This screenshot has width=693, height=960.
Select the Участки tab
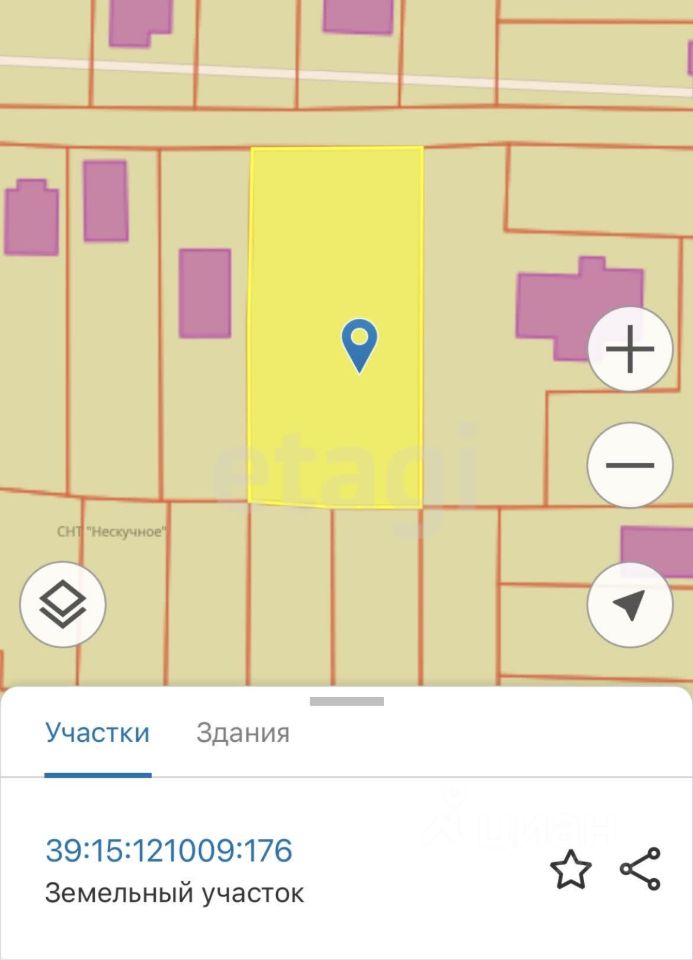(97, 733)
